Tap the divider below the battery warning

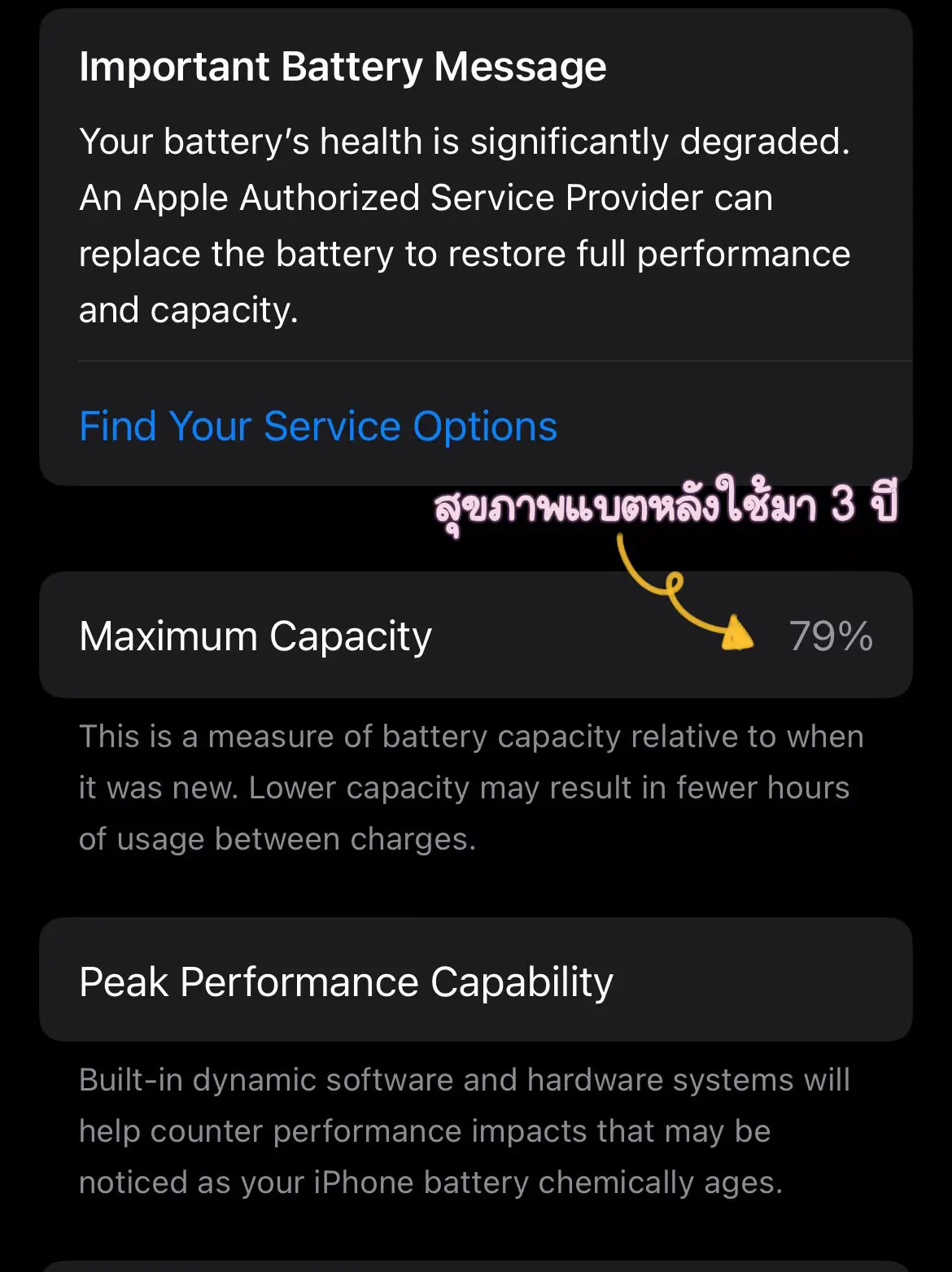pos(496,360)
